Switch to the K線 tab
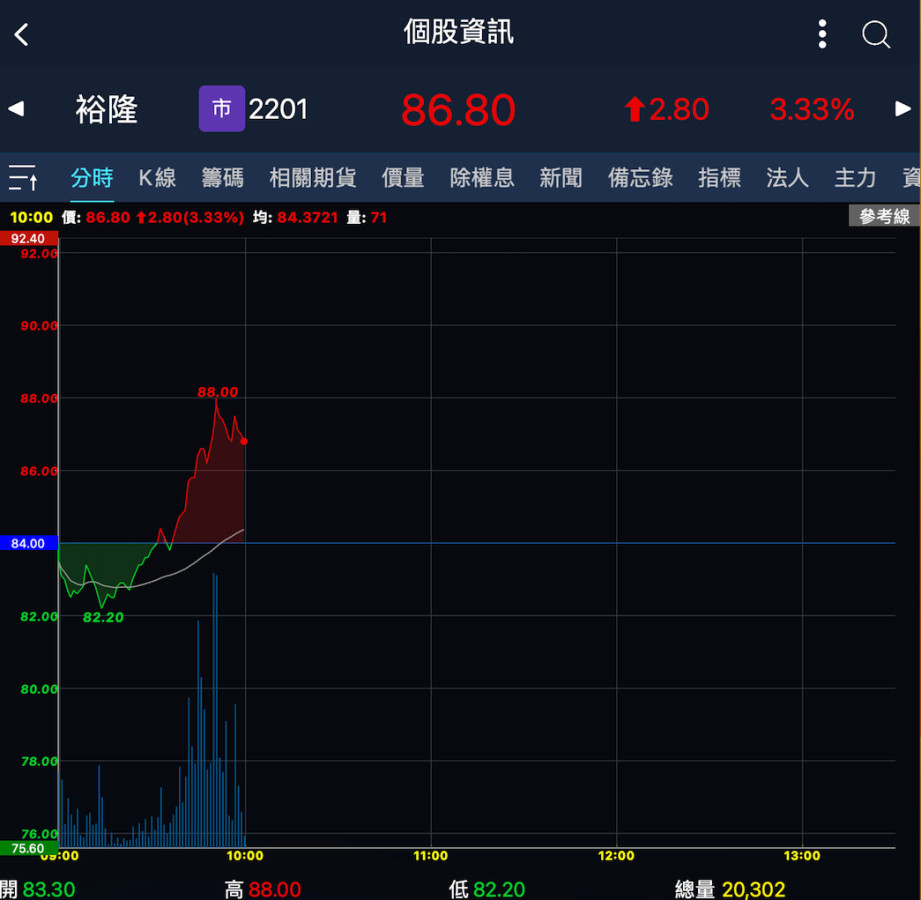 click(x=157, y=179)
